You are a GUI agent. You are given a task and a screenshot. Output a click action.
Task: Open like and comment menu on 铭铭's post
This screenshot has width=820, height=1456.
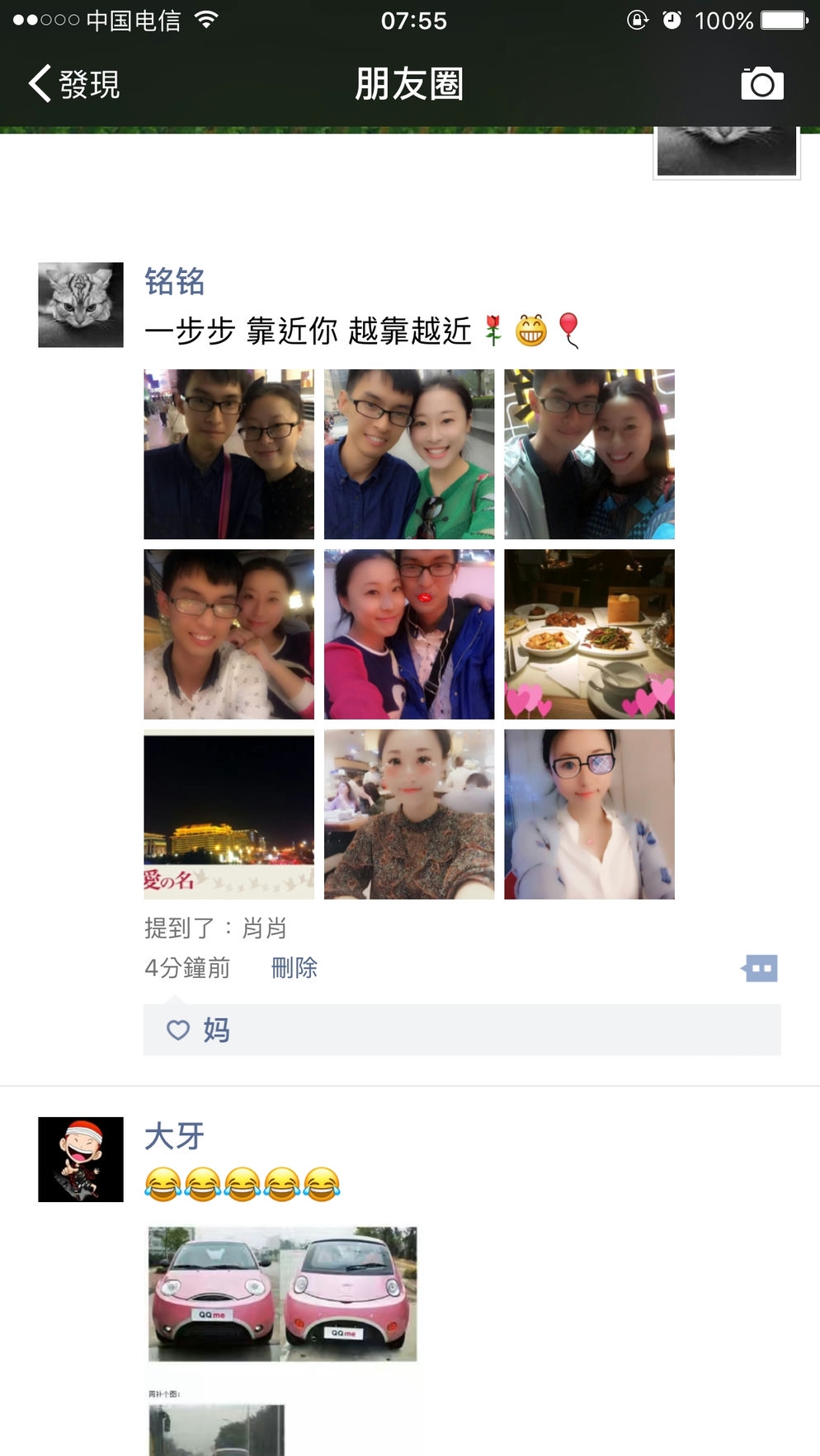coord(760,968)
